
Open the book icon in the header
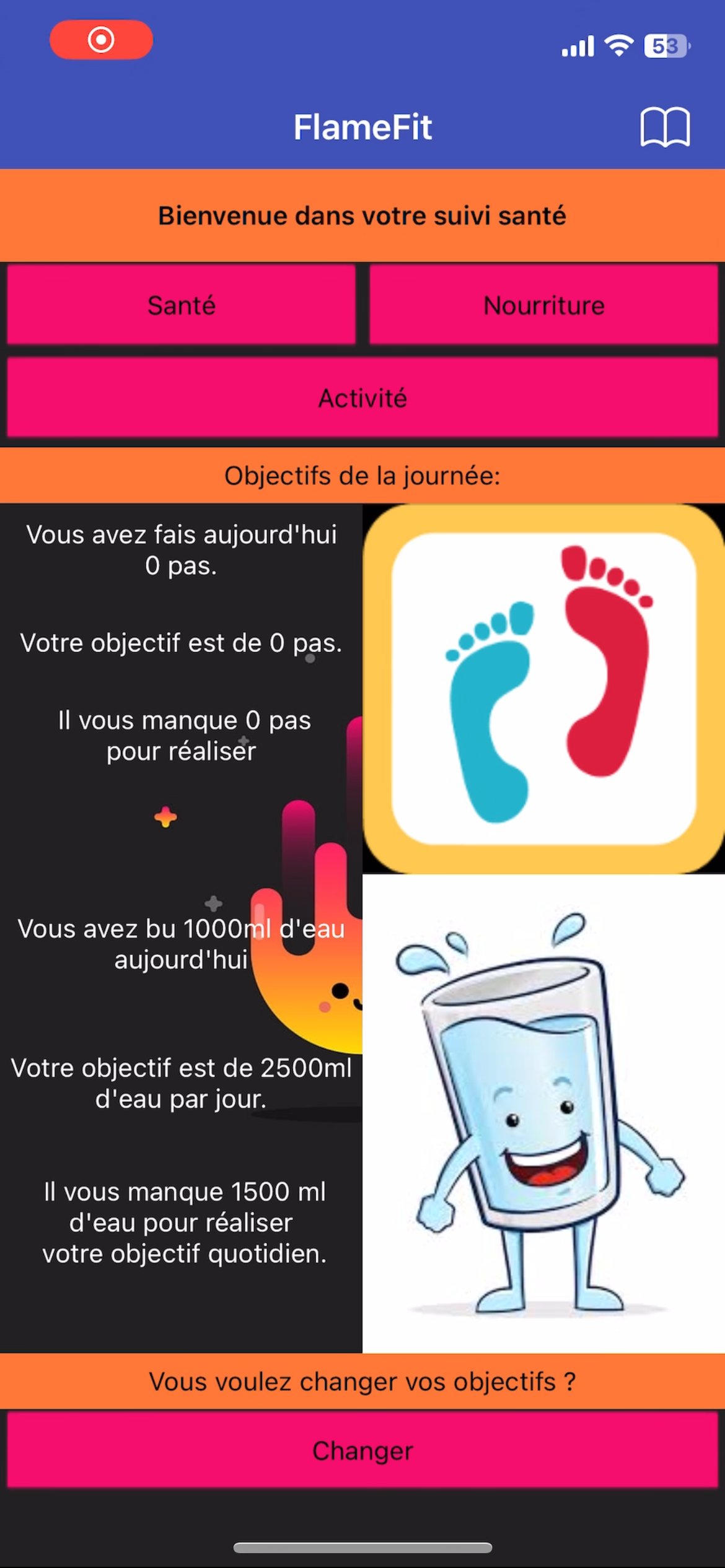click(x=664, y=127)
